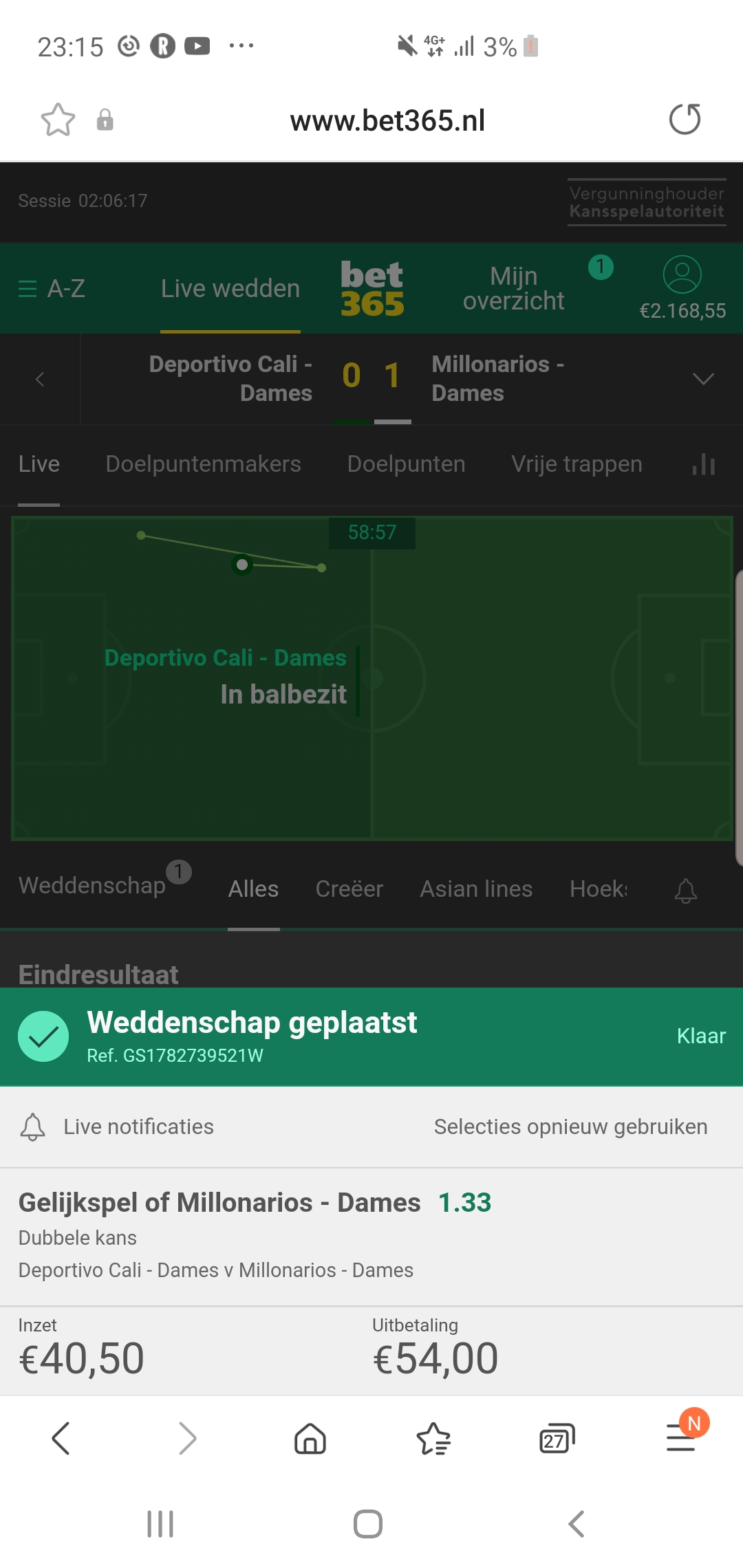Open the Weddenschap tab

pyautogui.click(x=92, y=886)
